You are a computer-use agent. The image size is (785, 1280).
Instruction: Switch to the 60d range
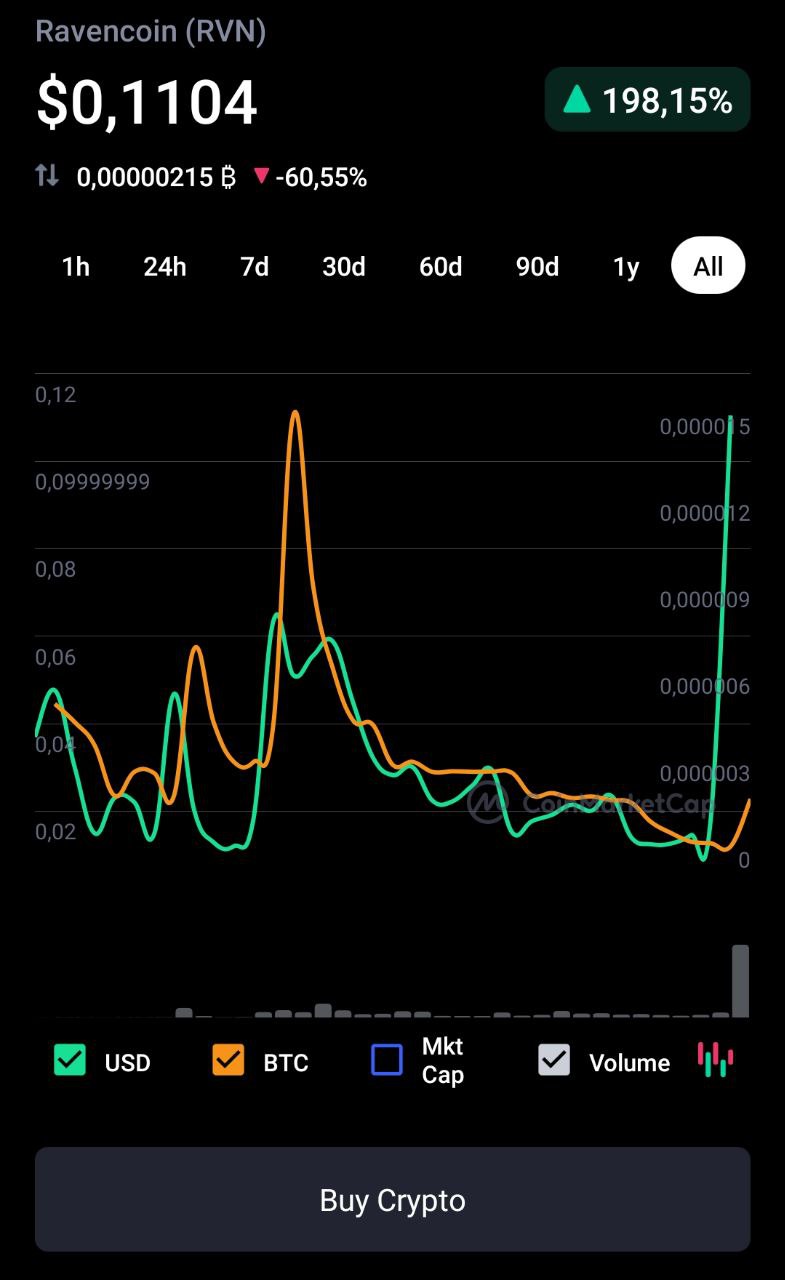click(x=440, y=266)
